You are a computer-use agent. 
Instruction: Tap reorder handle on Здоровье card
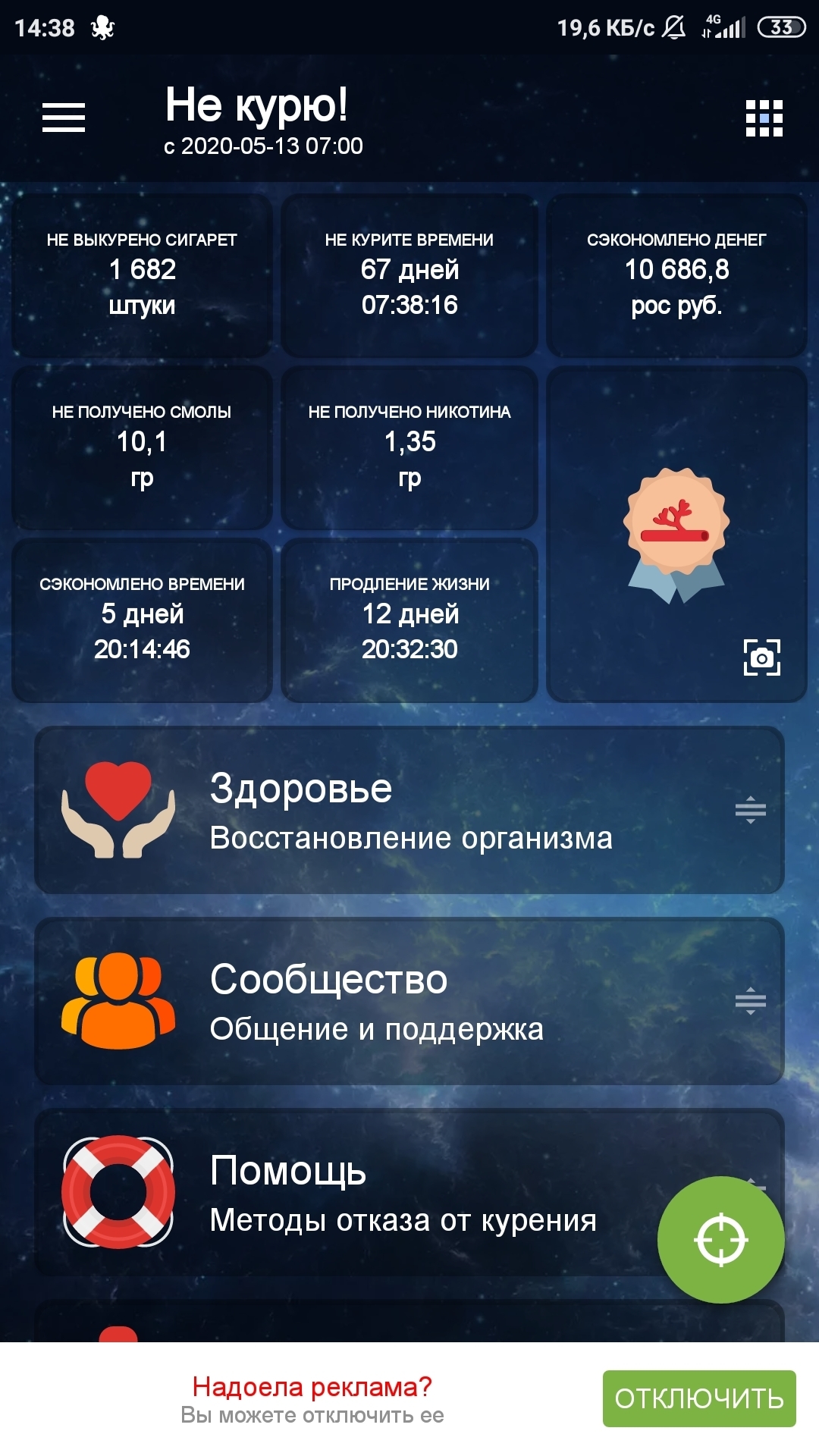click(x=750, y=810)
